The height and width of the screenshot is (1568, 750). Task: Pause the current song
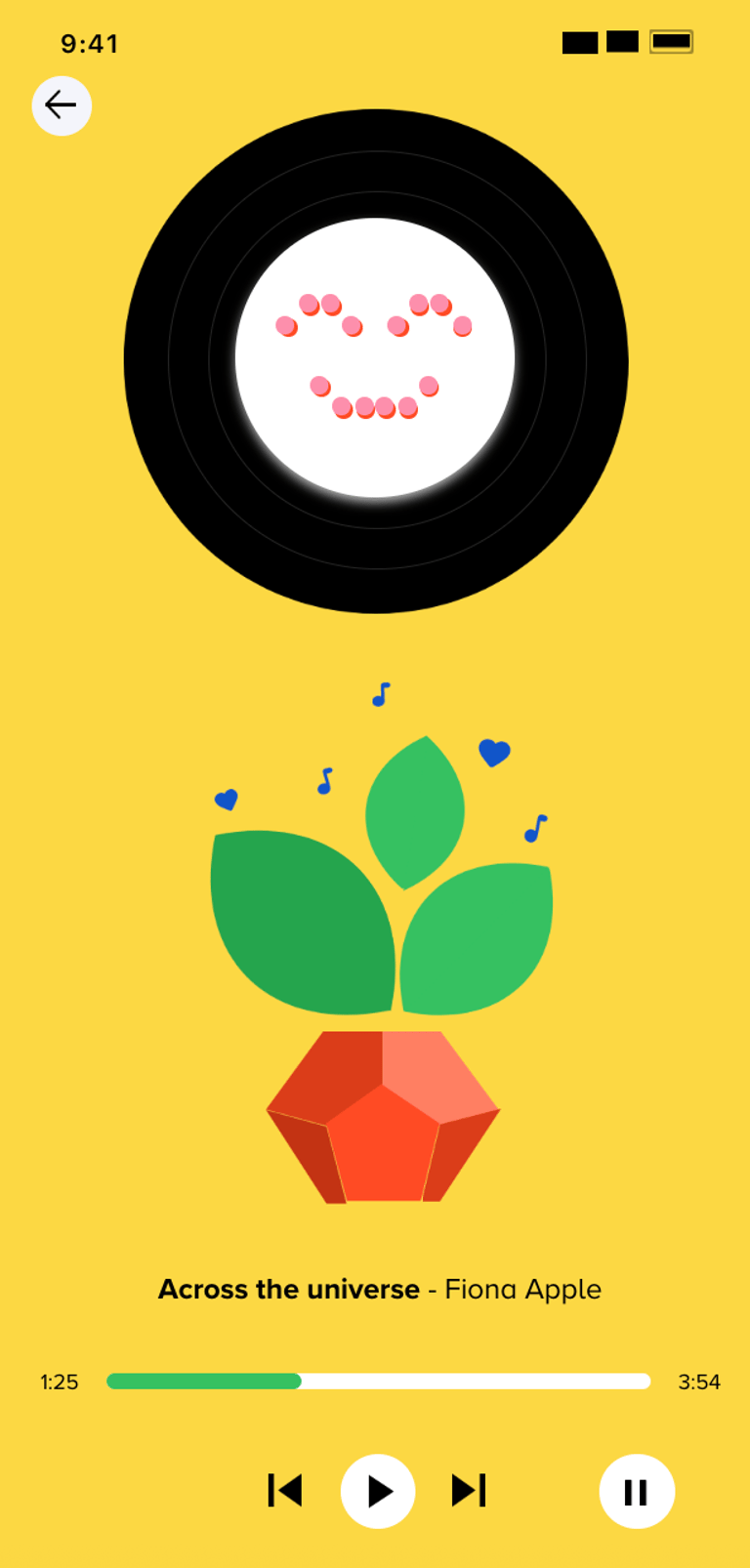636,1491
